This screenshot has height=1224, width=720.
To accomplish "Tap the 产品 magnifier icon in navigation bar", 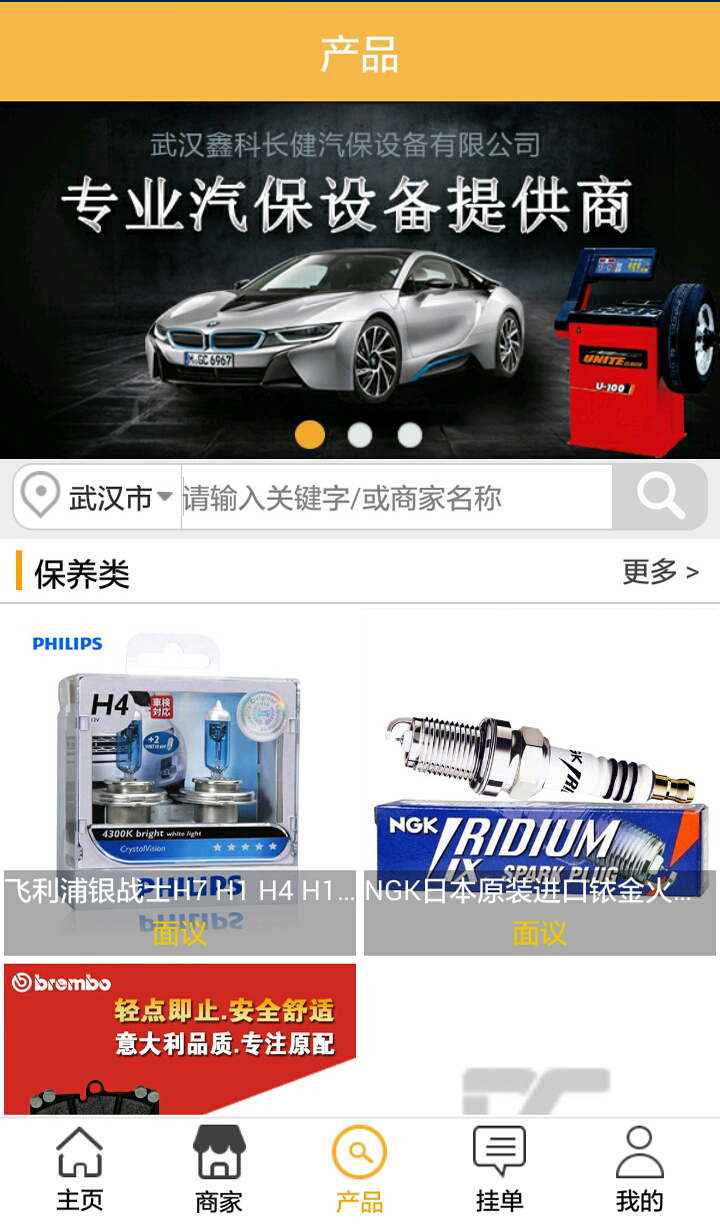I will tap(360, 1150).
